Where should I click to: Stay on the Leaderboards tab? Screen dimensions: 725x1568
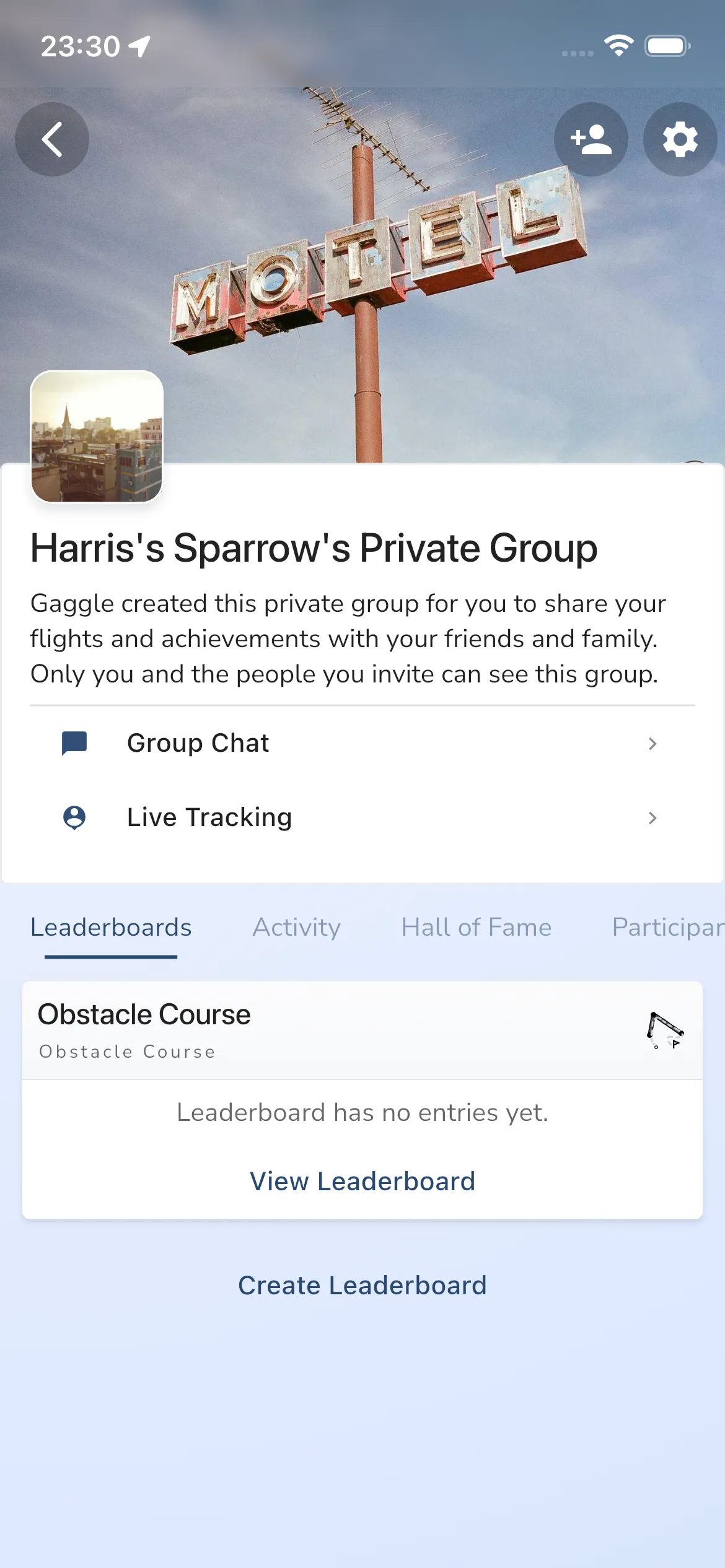click(x=111, y=927)
